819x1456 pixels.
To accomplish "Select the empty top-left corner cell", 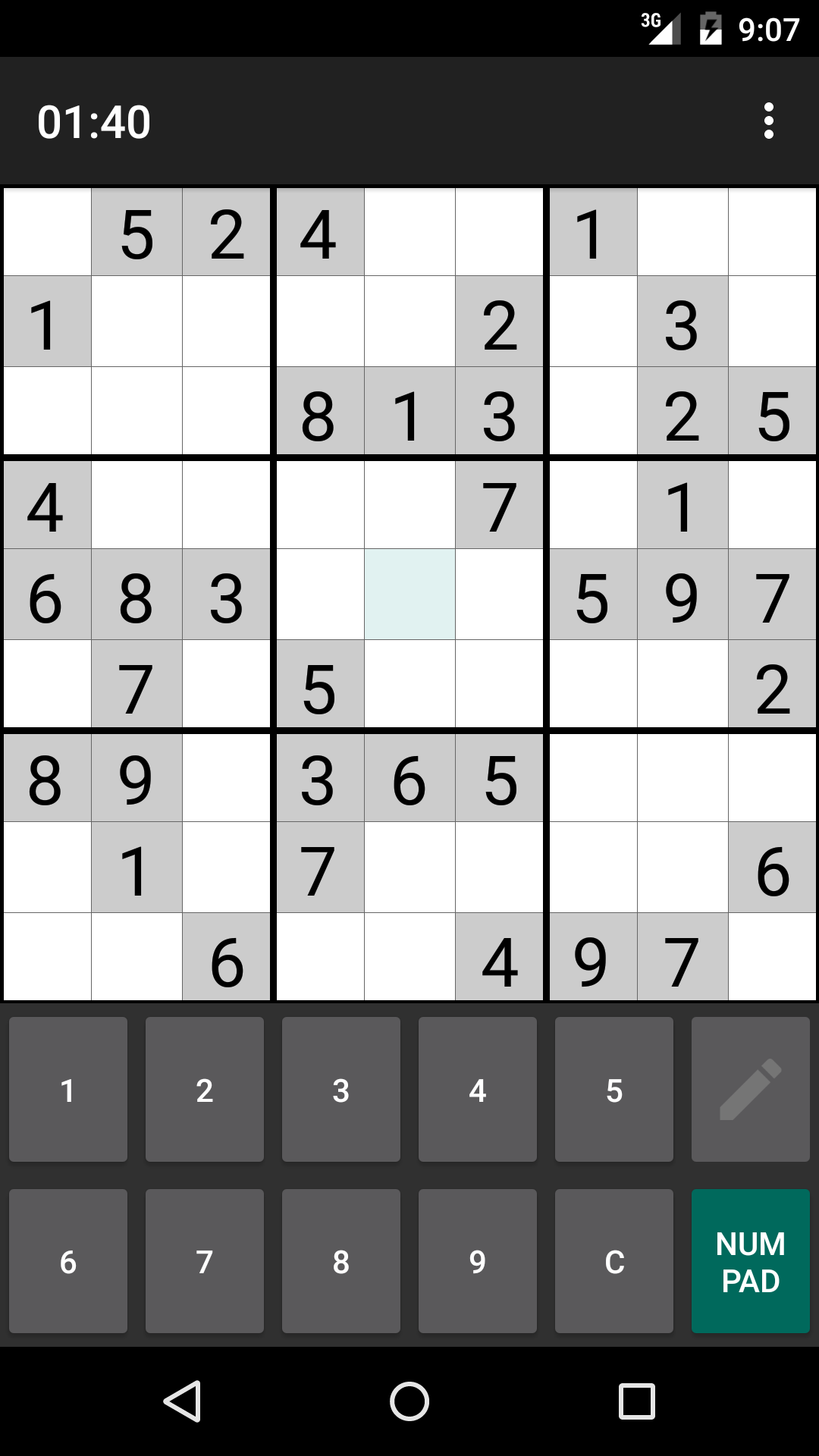I will [47, 232].
